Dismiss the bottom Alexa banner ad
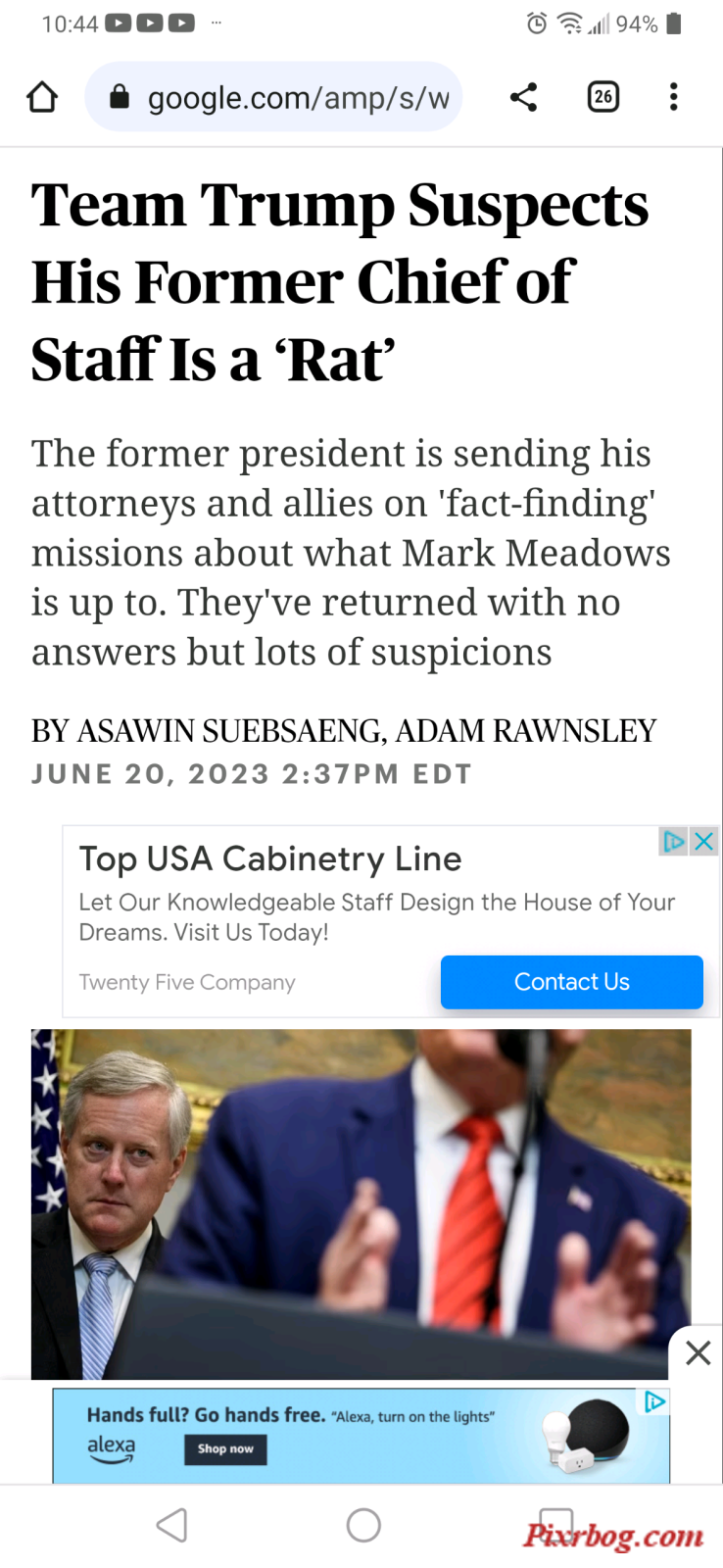This screenshot has height=1568, width=723. 698,1353
